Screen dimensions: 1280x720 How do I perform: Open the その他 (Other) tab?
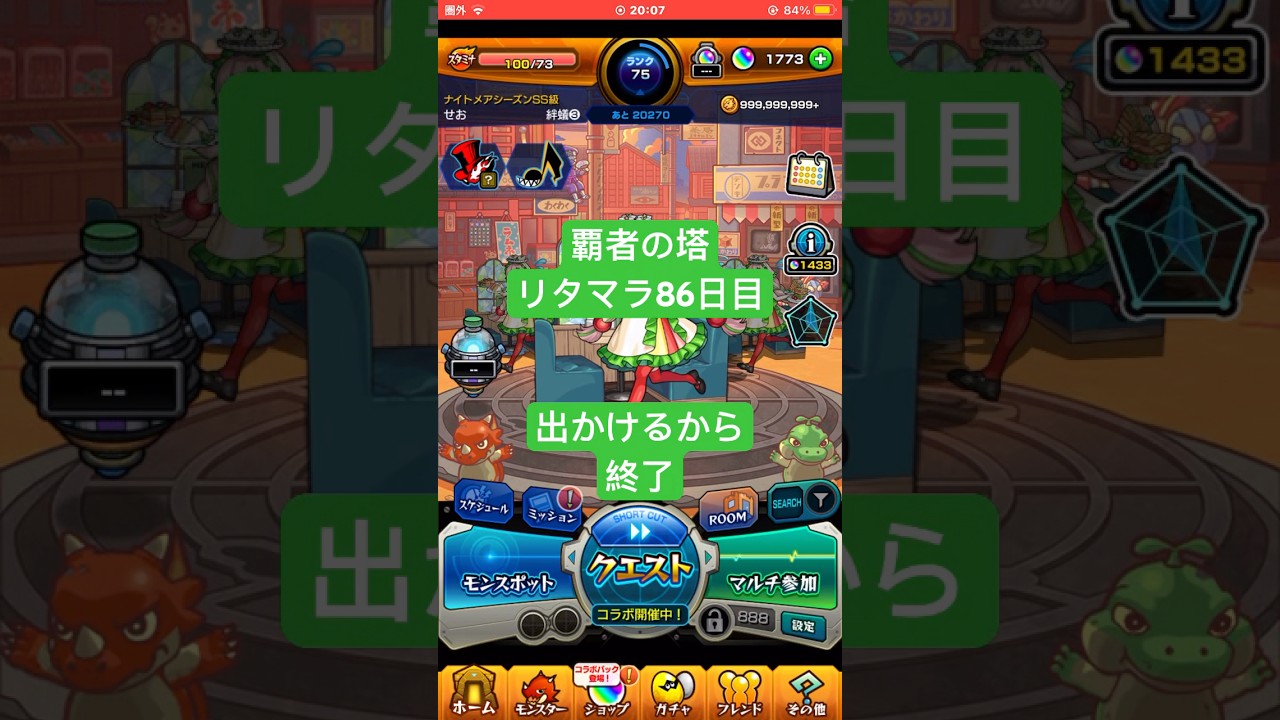(806, 692)
